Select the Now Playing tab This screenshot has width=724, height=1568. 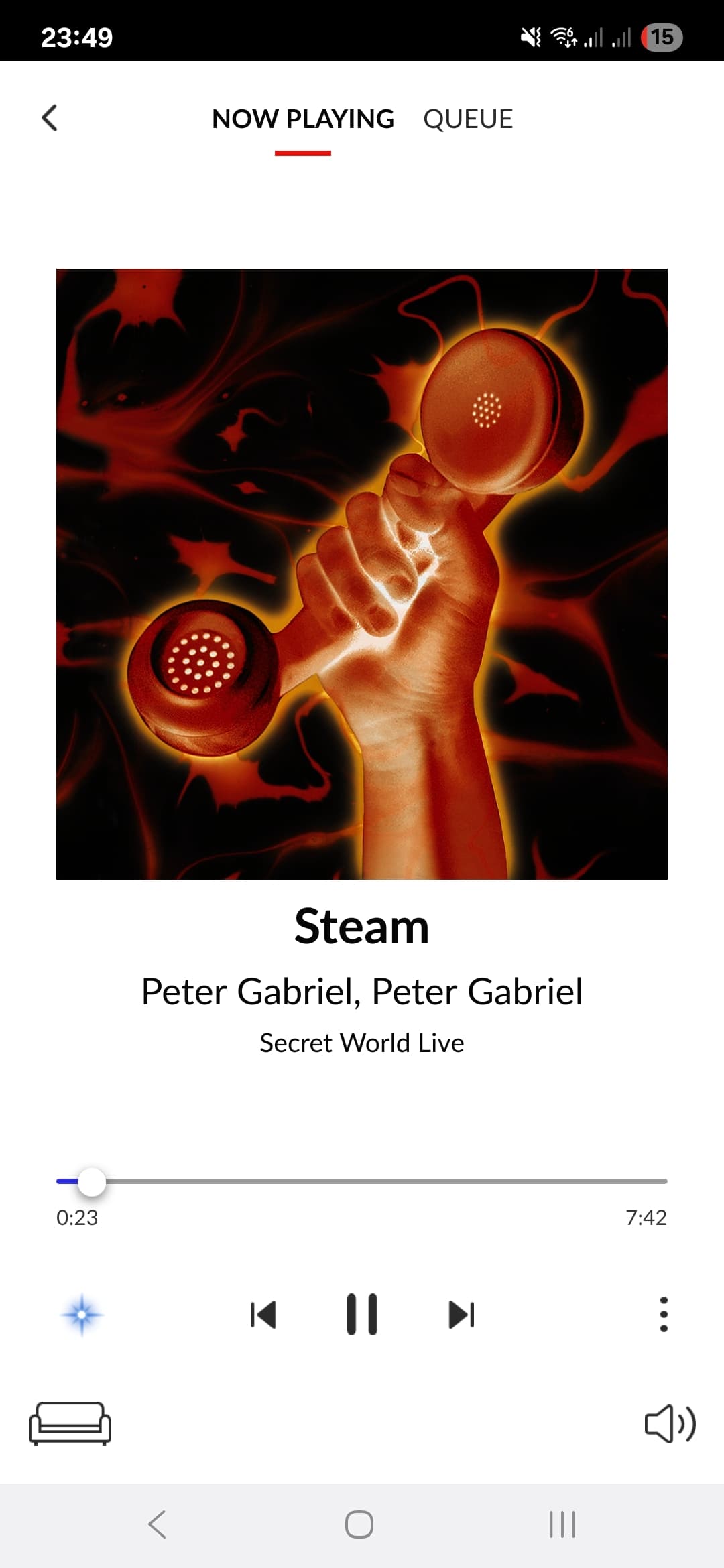pos(303,119)
